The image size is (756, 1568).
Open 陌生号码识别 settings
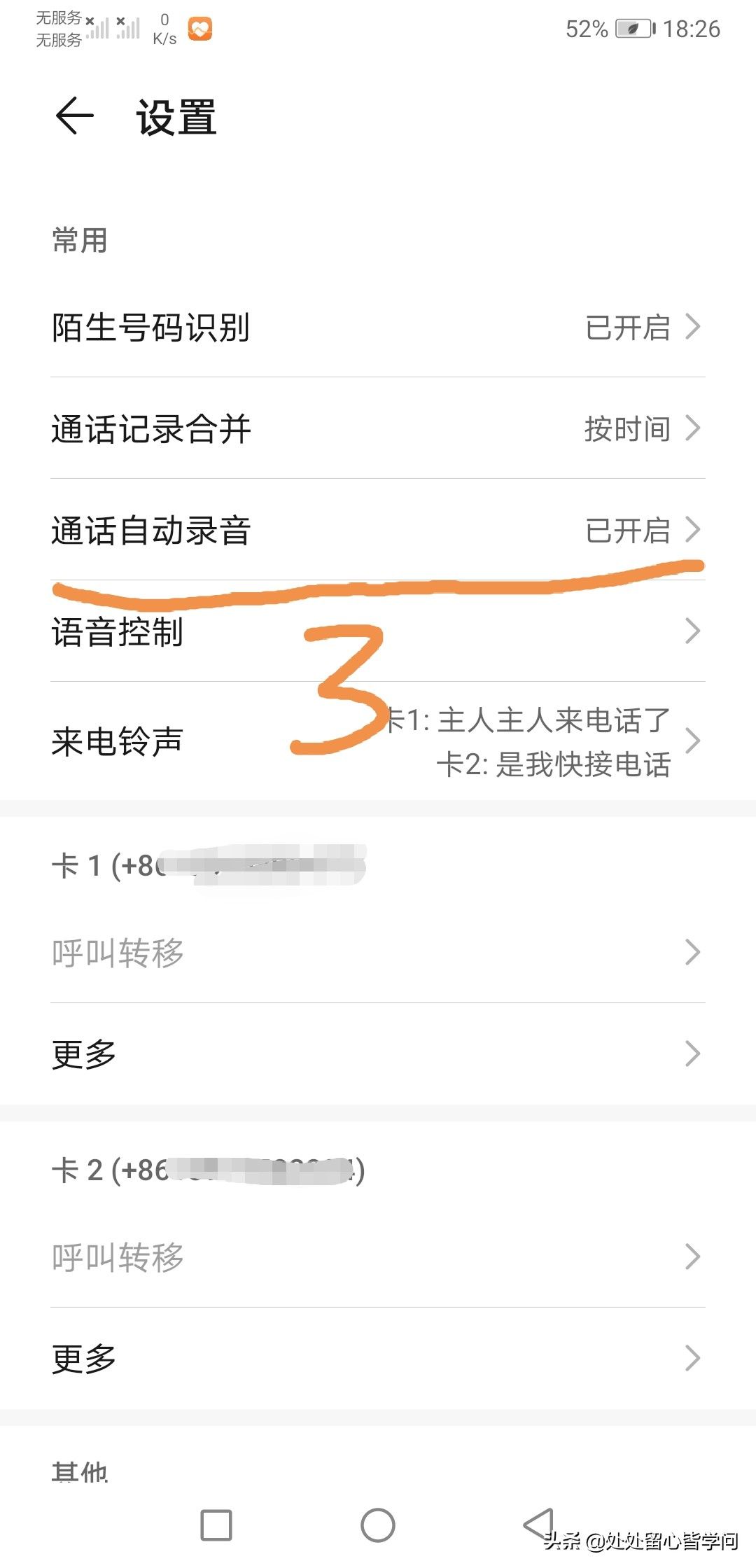[x=378, y=327]
